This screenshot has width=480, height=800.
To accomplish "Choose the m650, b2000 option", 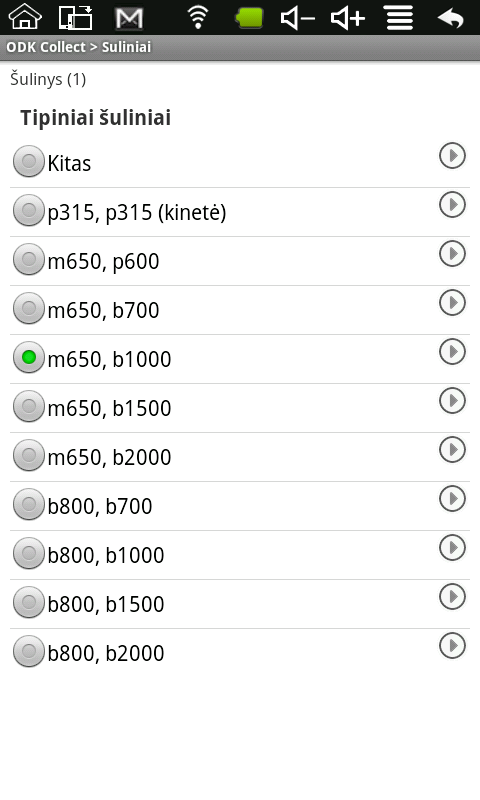I will [x=29, y=456].
